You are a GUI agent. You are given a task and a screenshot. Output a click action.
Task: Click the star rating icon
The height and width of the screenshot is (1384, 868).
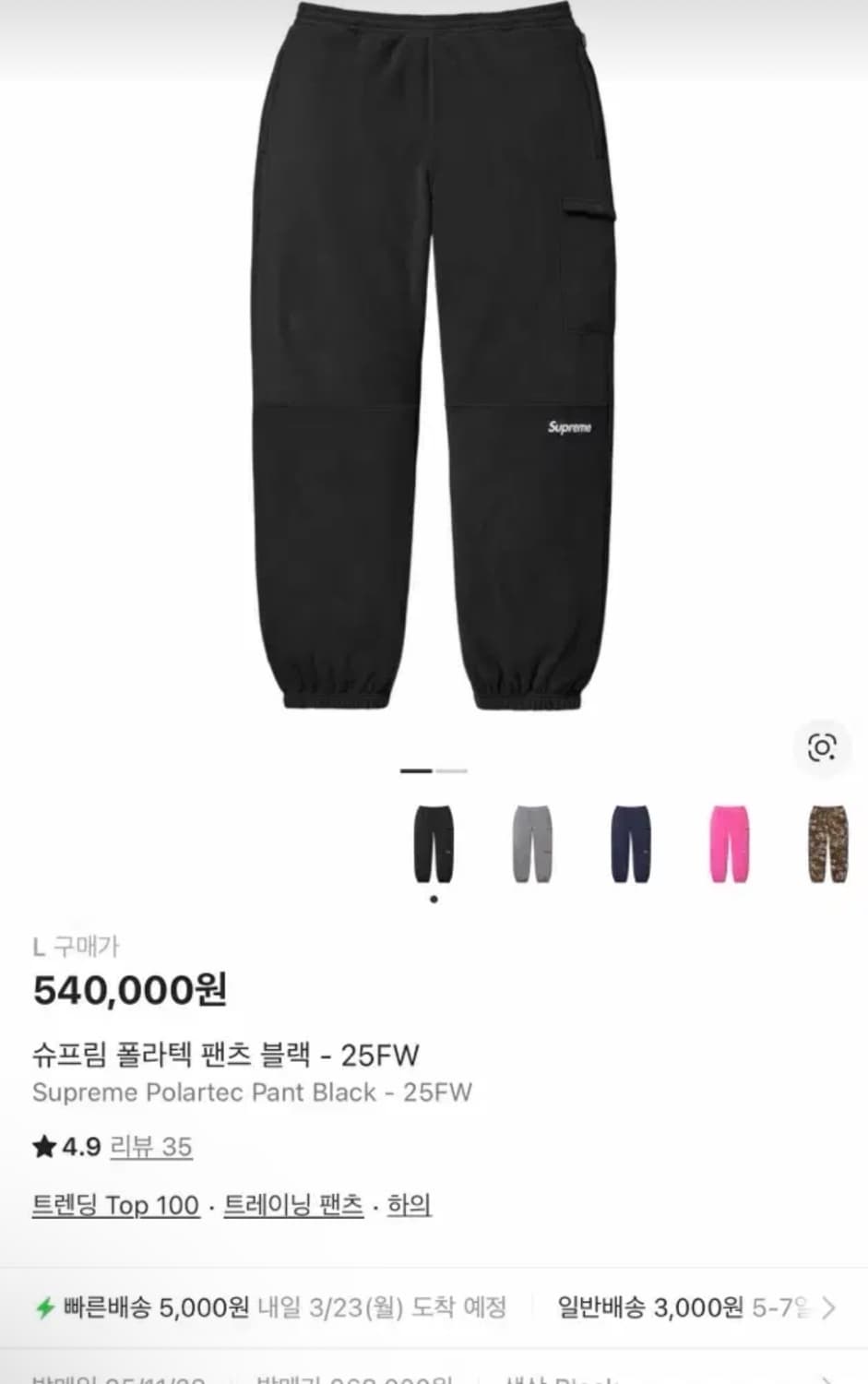(44, 1147)
